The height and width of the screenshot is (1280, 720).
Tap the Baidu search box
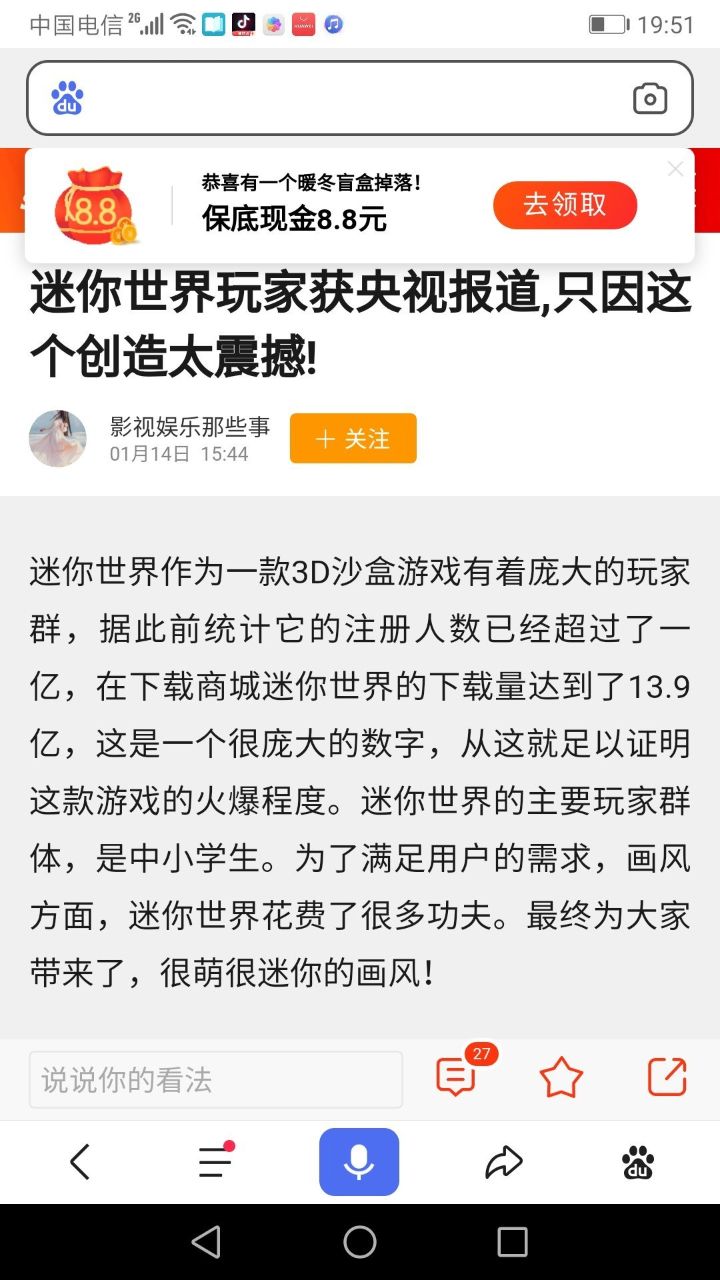click(340, 98)
